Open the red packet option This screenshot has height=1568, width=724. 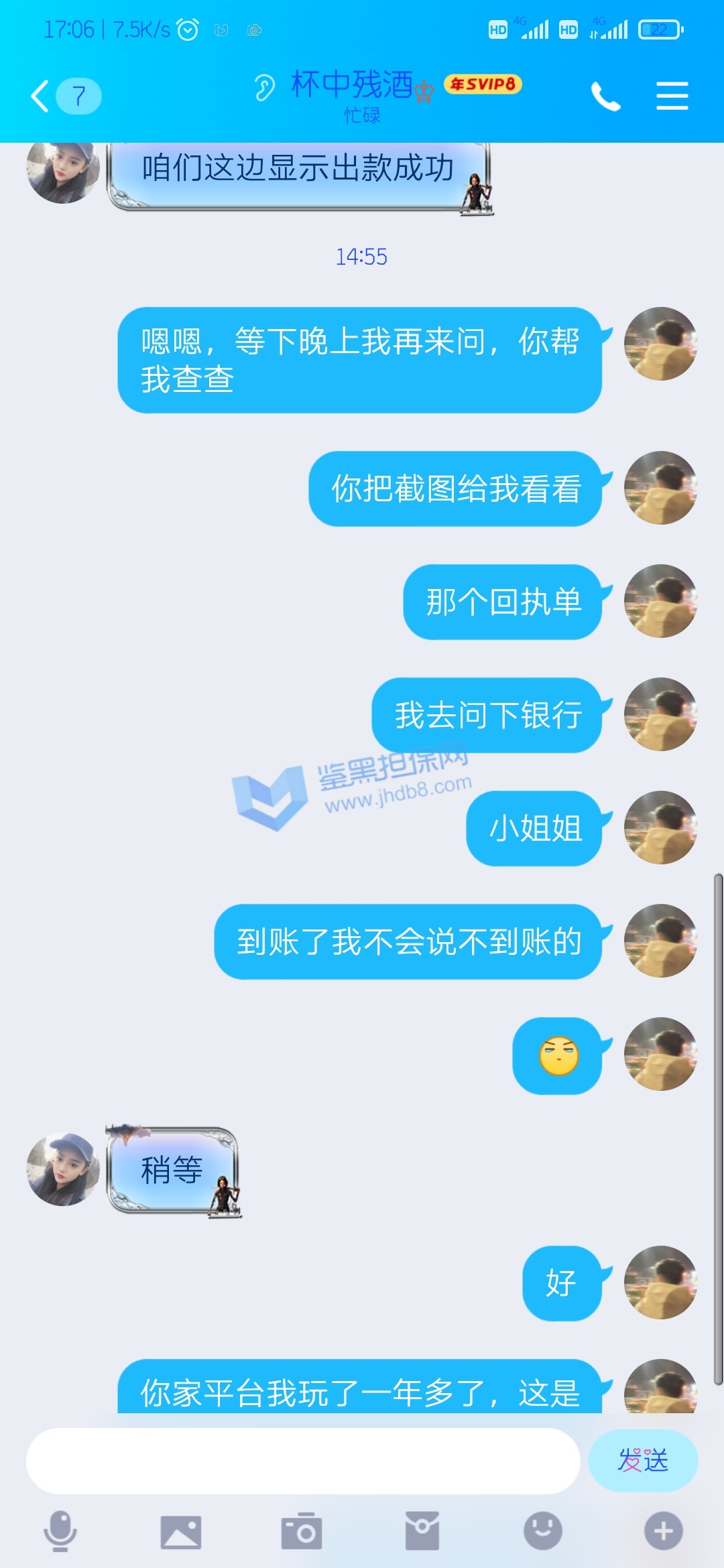[422, 1531]
